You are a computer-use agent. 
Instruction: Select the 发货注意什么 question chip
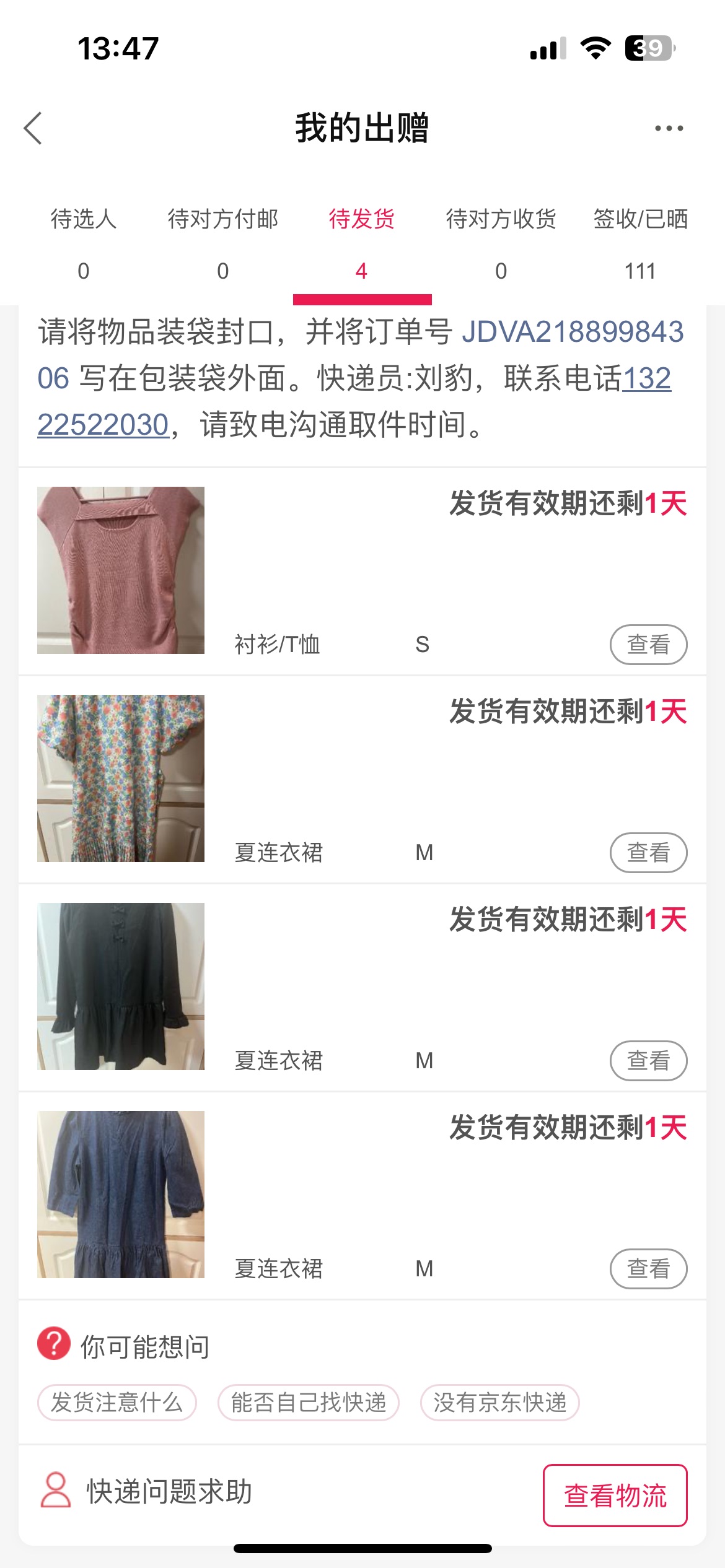pos(117,1403)
